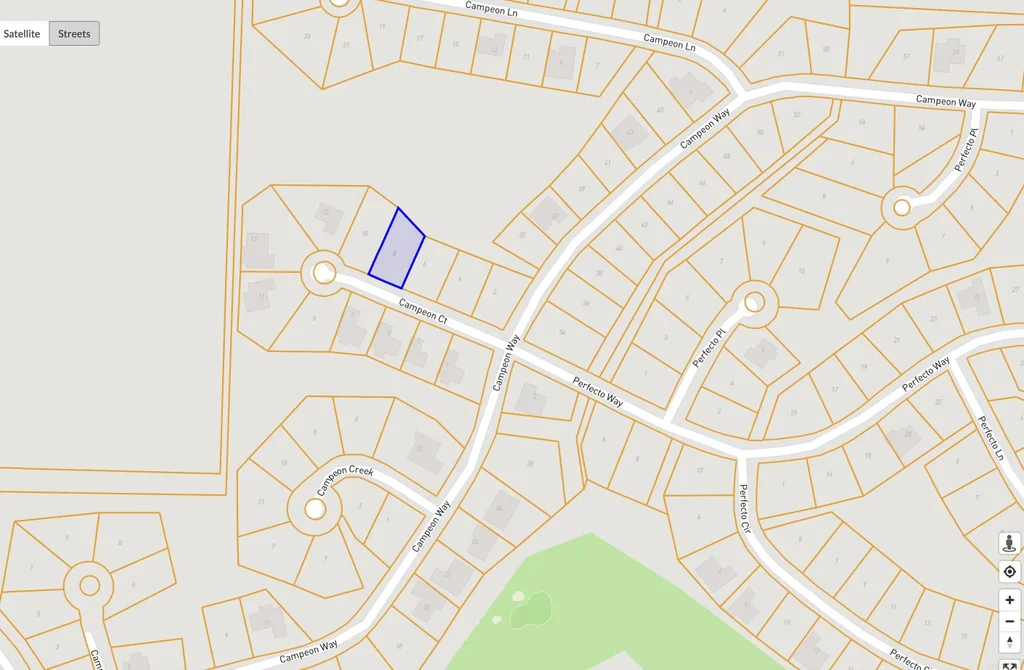This screenshot has width=1024, height=670.
Task: Select the Streets map view
Action: (x=74, y=34)
